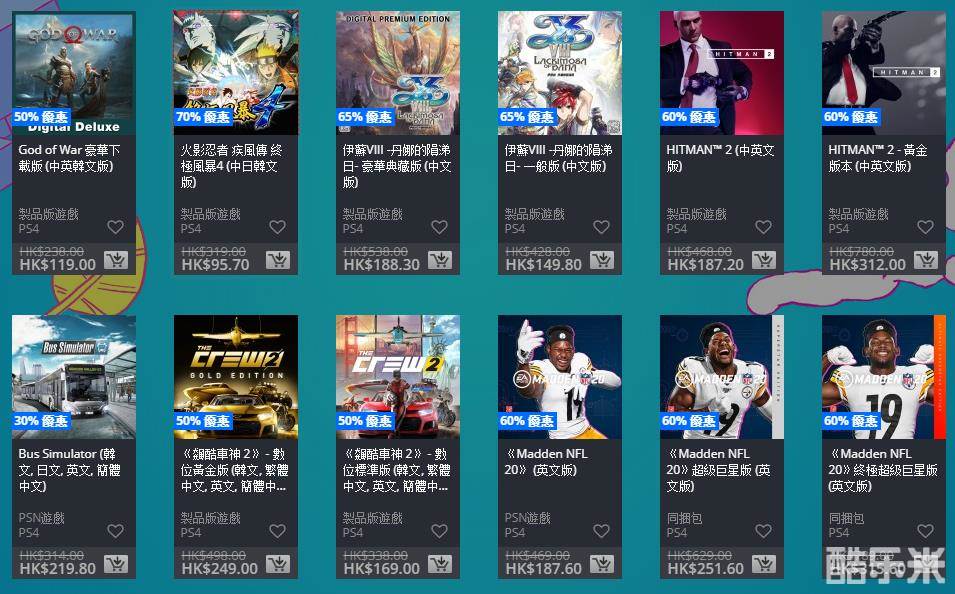
Task: Add HITMAN 2 黃金版本 to cart
Action: click(x=925, y=260)
